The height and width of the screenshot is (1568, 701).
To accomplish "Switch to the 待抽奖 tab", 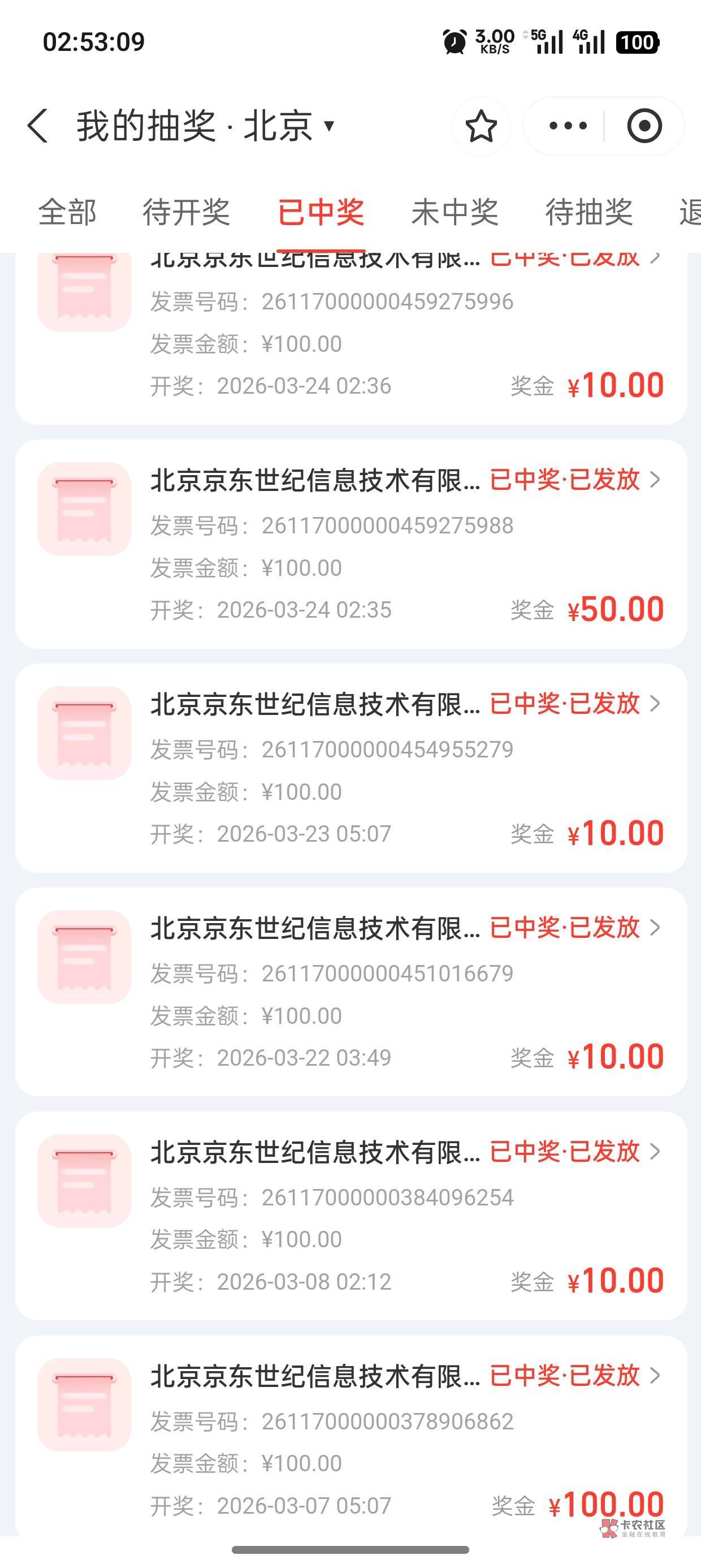I will [589, 213].
